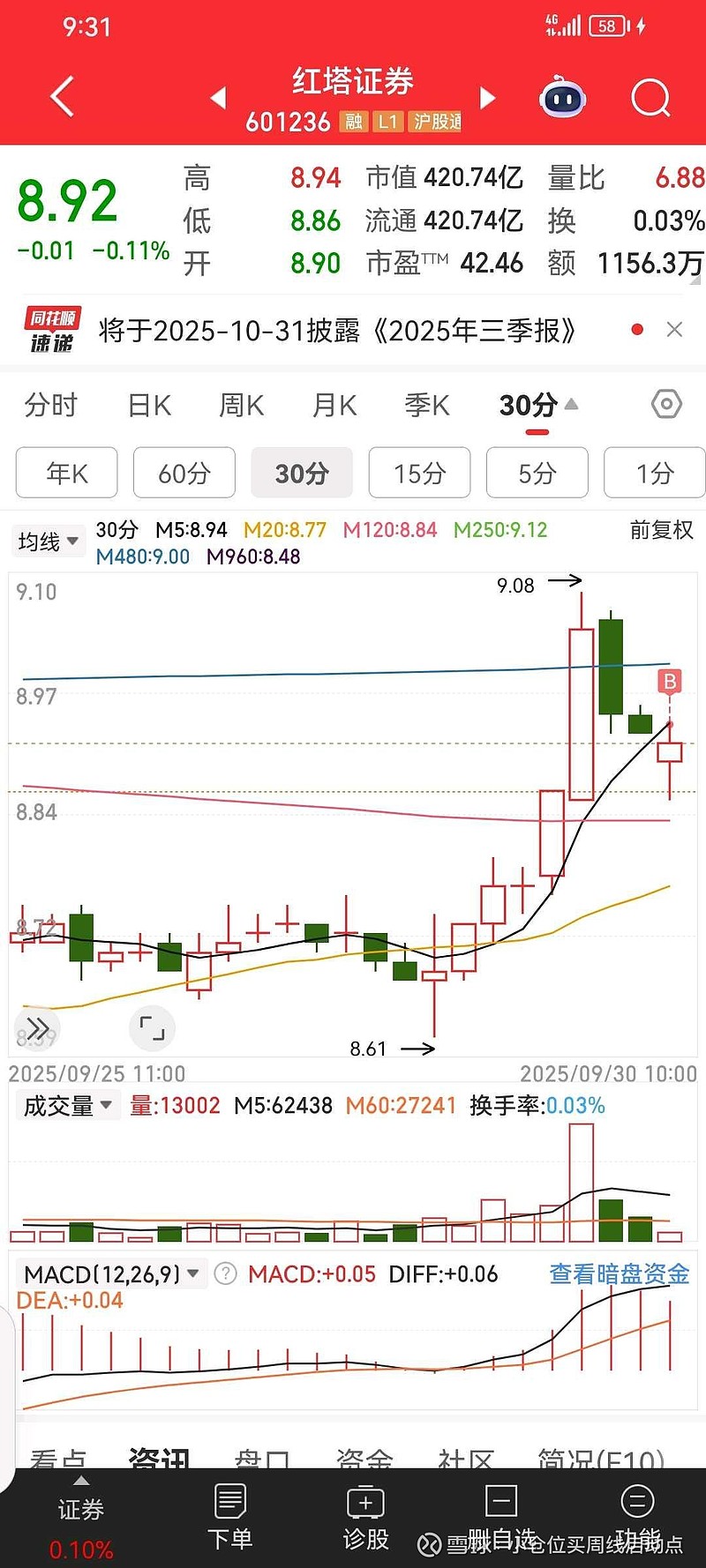Toggle the chart fullscreen corner icon
The image size is (706, 1568).
(x=152, y=1028)
